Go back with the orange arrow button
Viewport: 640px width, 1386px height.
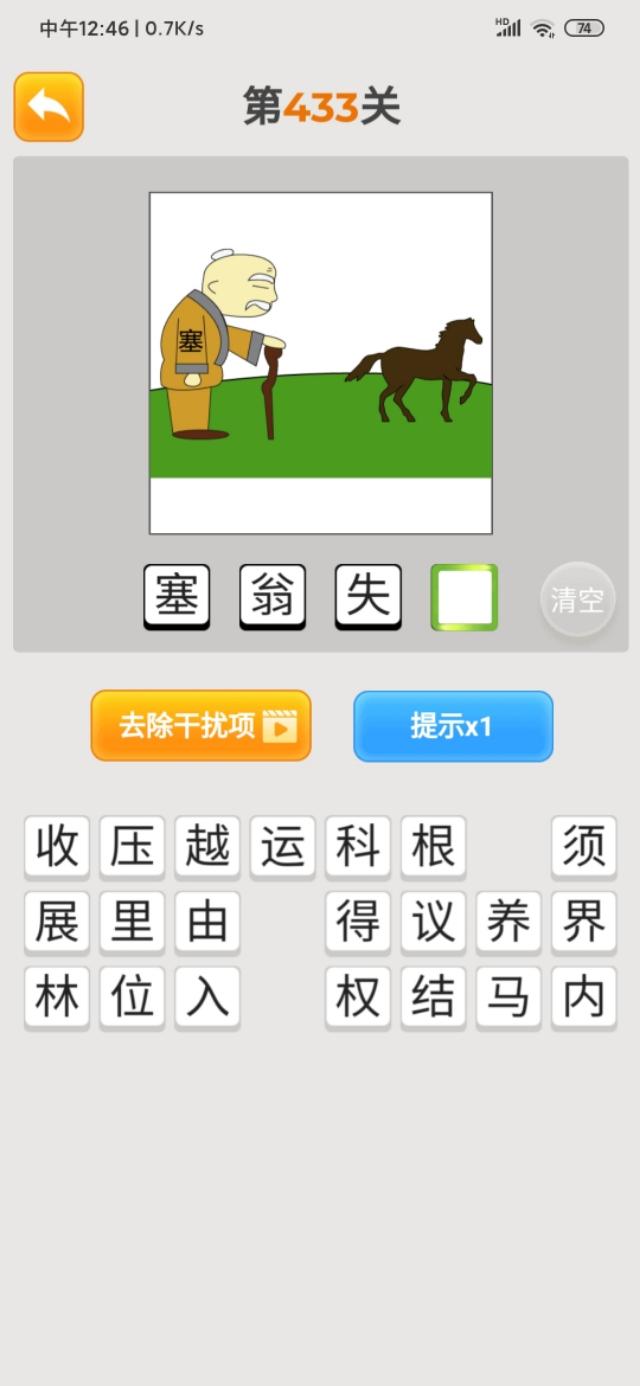[48, 106]
